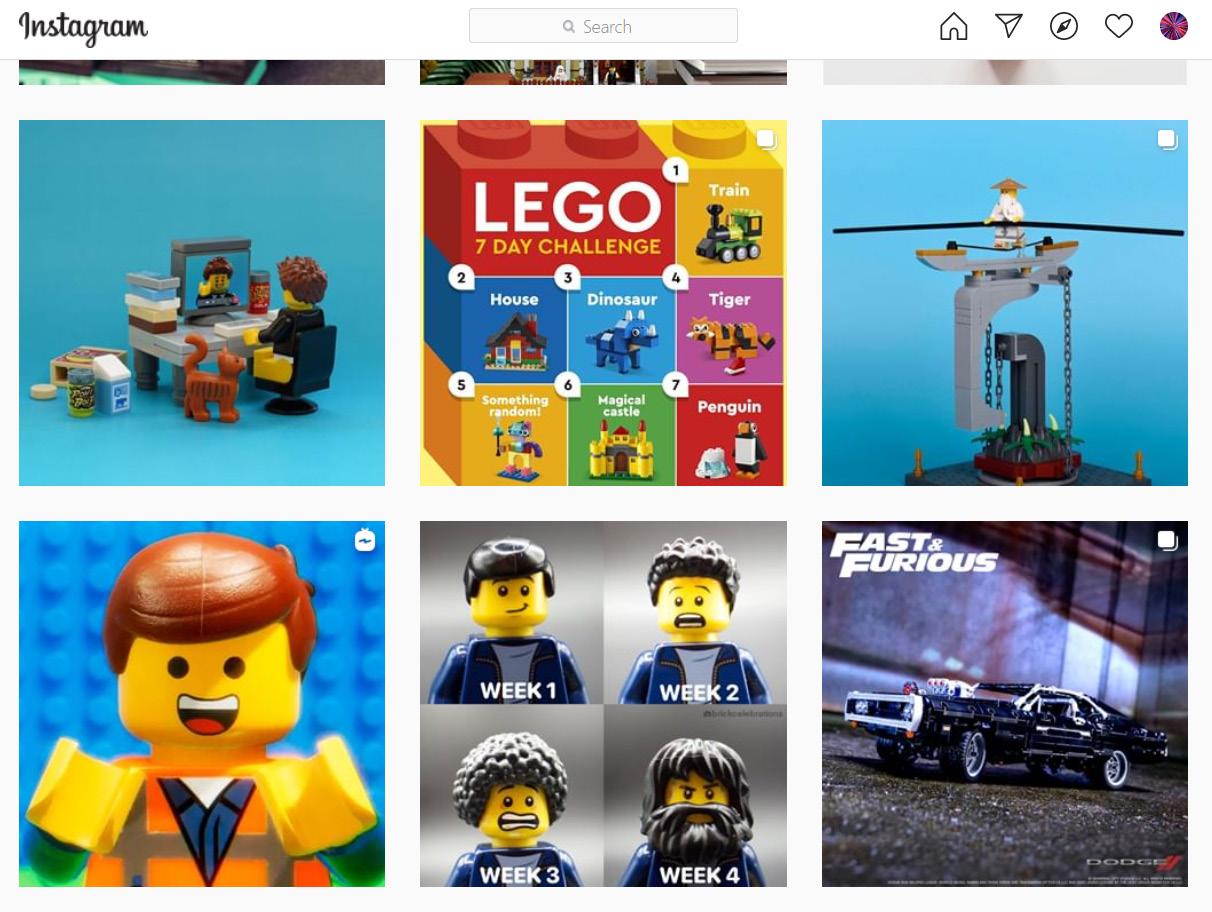Open the Explore compass icon
Screen dimensions: 1212x912
coord(1064,27)
